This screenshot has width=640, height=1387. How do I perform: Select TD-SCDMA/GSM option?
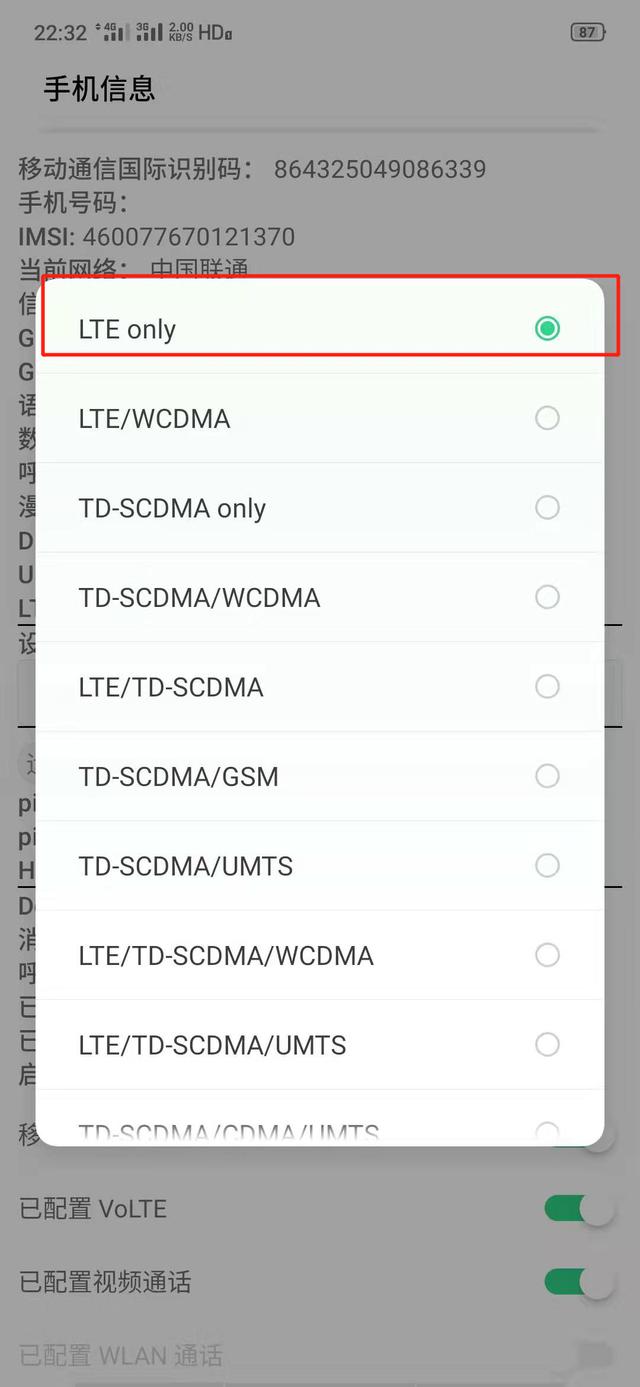click(x=320, y=776)
